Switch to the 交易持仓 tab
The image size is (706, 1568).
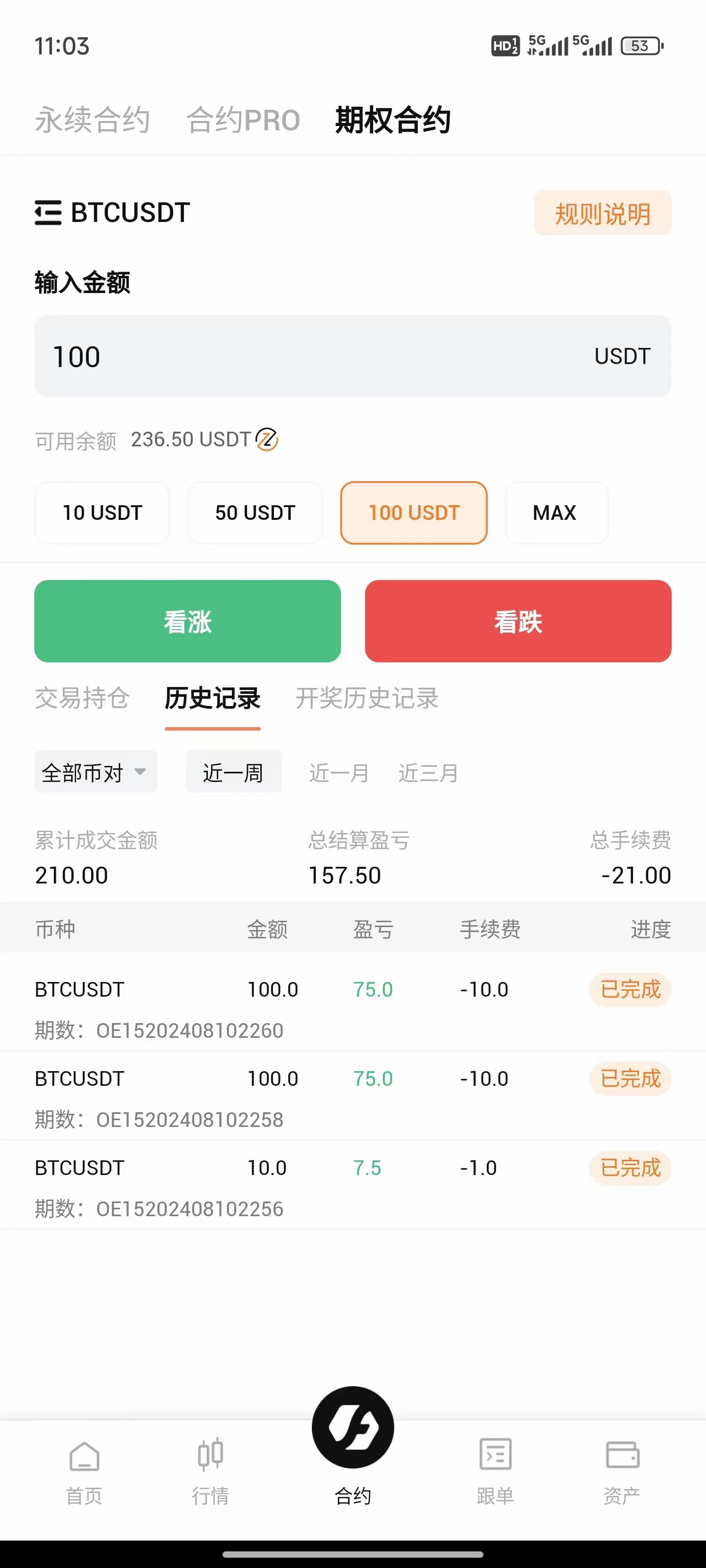coord(82,698)
